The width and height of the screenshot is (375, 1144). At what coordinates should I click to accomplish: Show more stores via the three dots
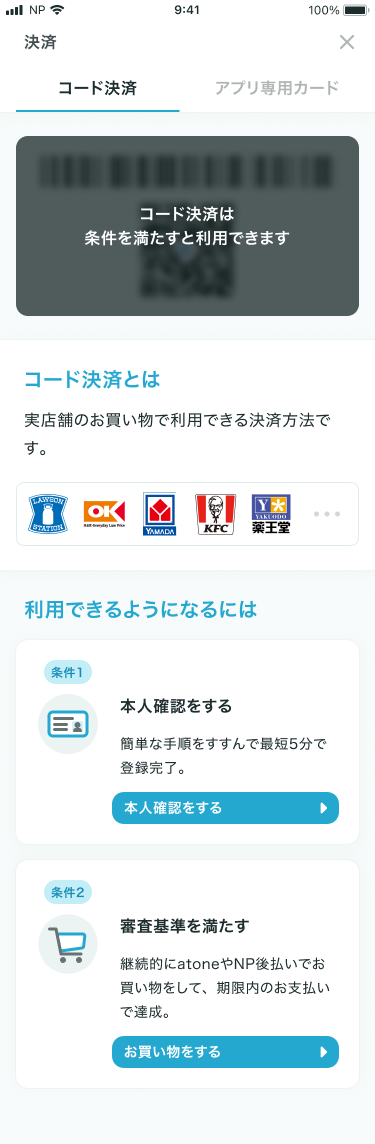[x=327, y=514]
